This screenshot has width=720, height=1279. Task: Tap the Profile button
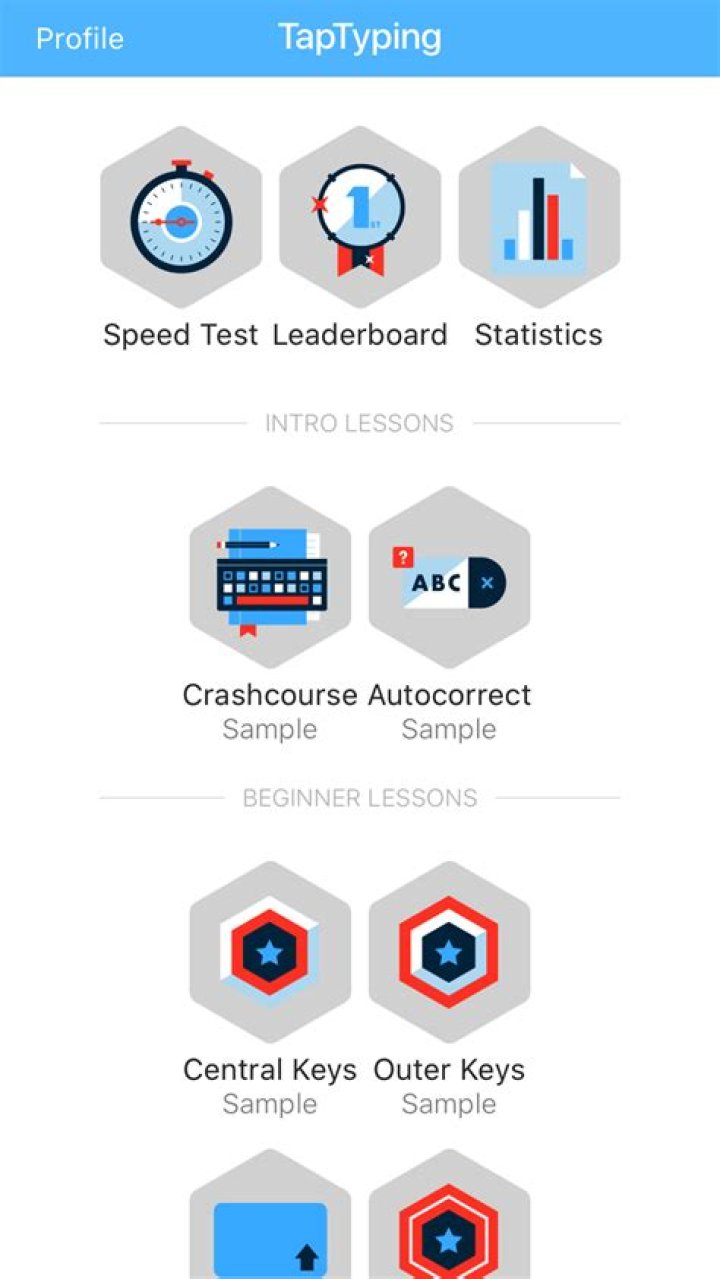(80, 39)
